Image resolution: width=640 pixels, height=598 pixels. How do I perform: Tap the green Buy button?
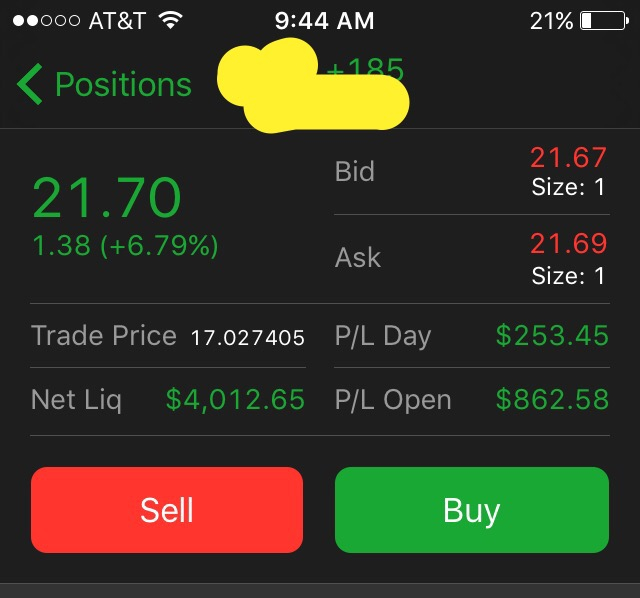pos(471,510)
